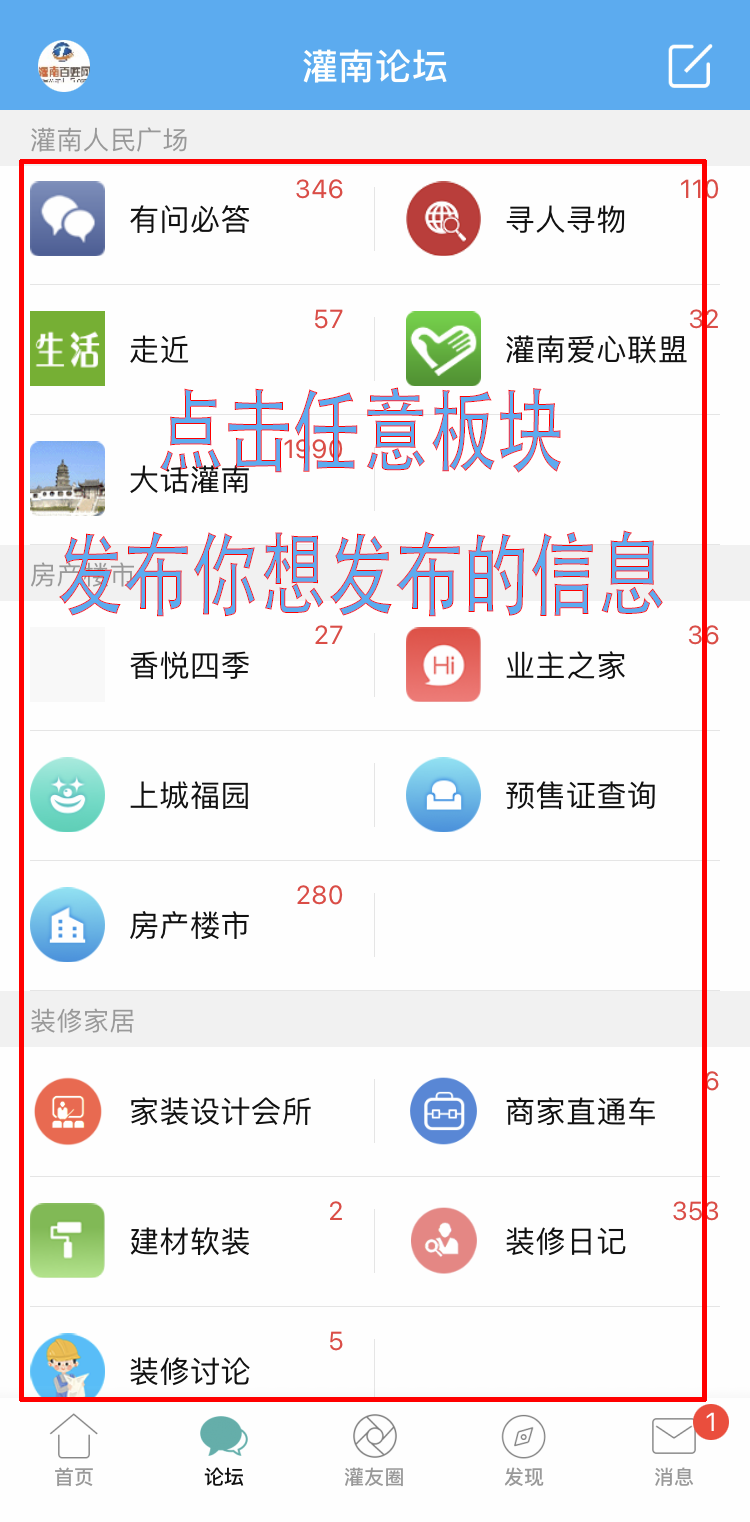Open the 房产楼市 building icon
Screen dimensions: 750x1522
[x=67, y=924]
